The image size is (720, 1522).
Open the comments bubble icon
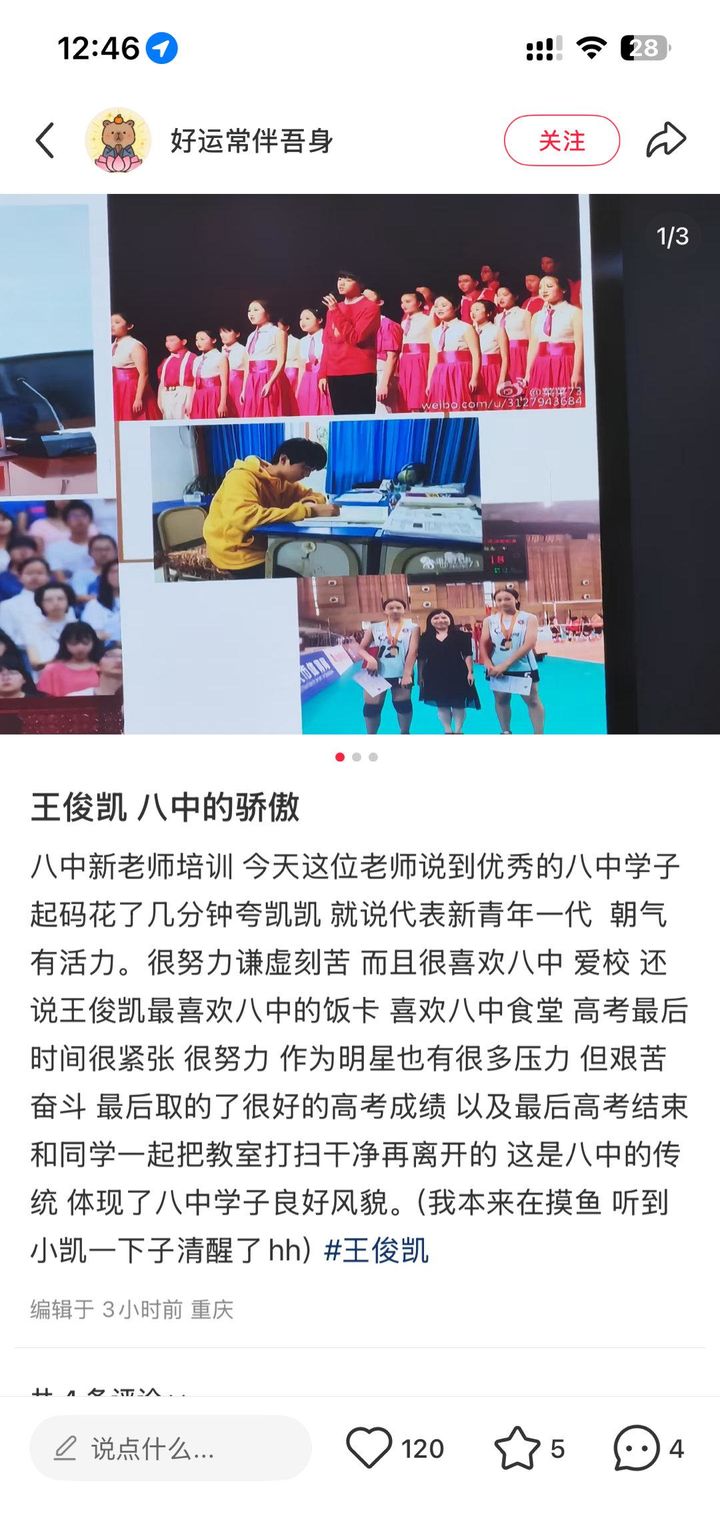[636, 1448]
